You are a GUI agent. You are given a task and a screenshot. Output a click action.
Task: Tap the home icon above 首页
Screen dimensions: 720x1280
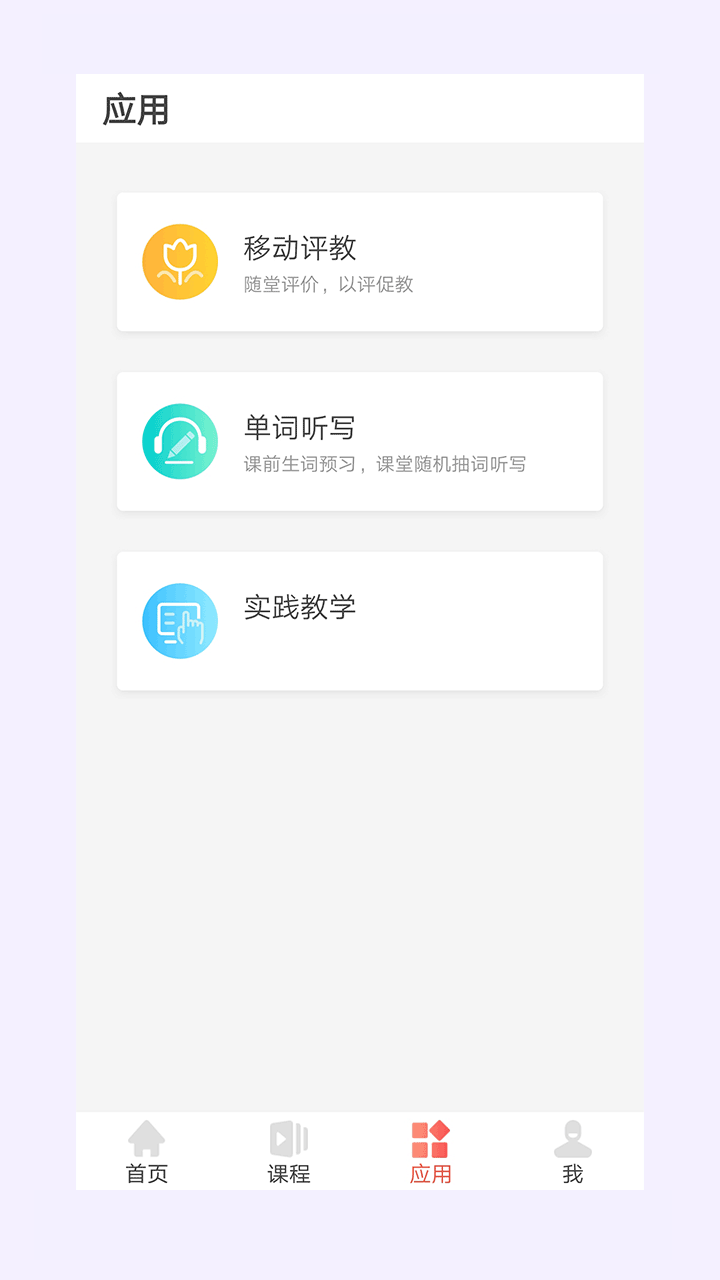point(148,1135)
